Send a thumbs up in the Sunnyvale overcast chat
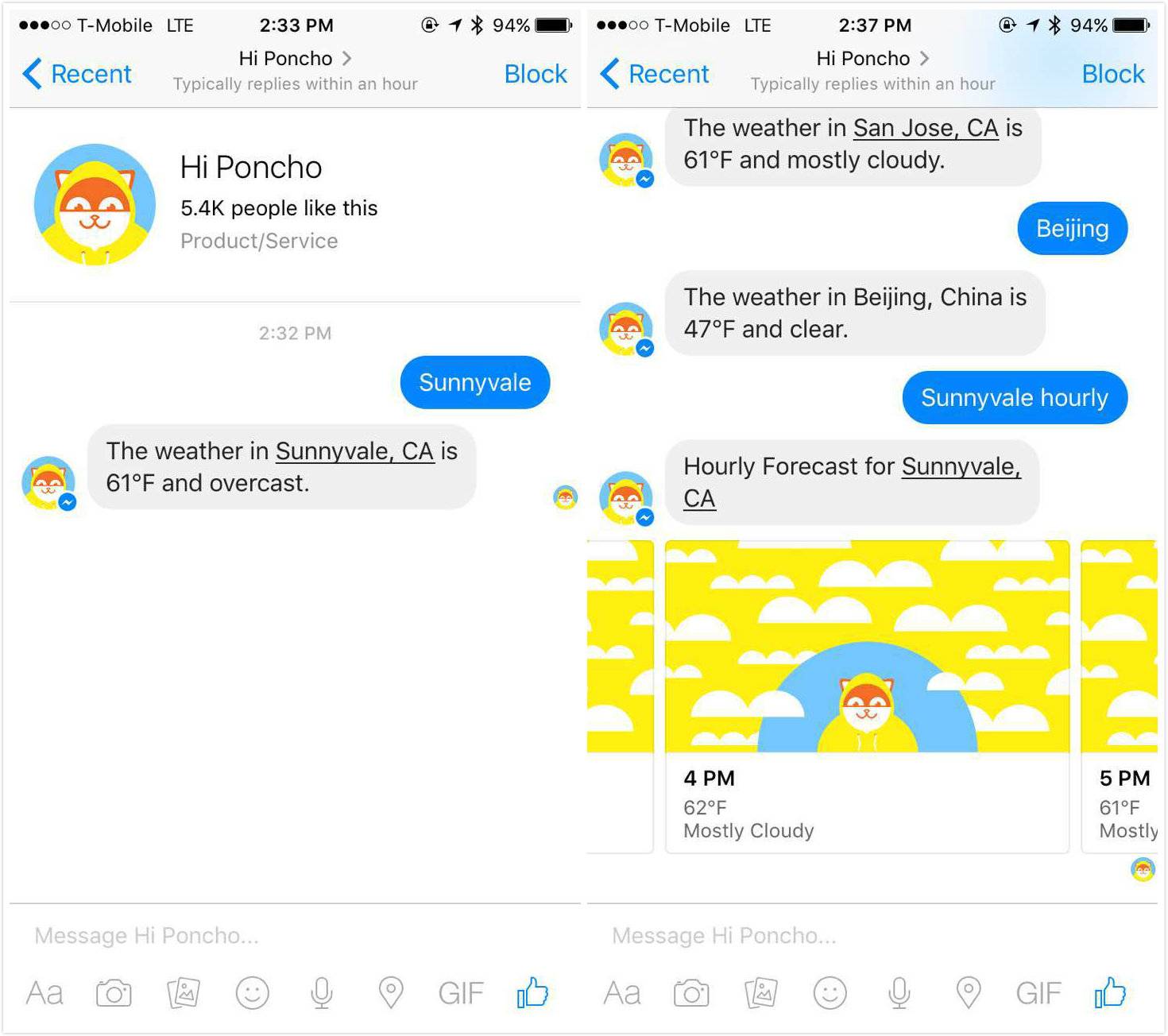Image resolution: width=1168 pixels, height=1036 pixels. tap(532, 992)
